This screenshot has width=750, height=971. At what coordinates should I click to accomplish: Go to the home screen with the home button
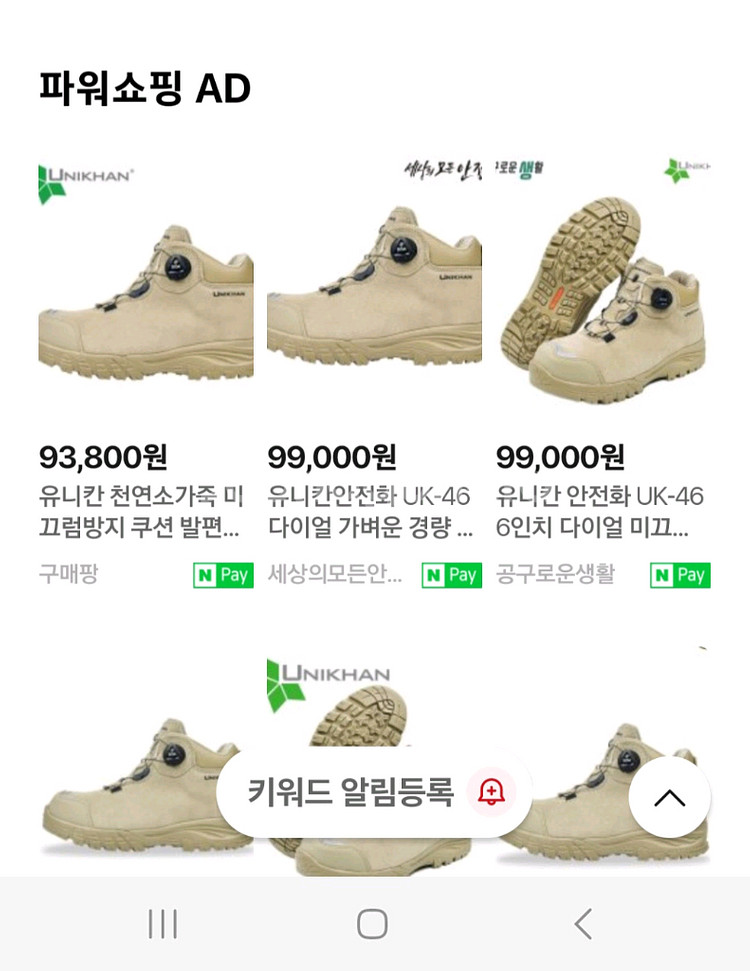click(x=372, y=924)
